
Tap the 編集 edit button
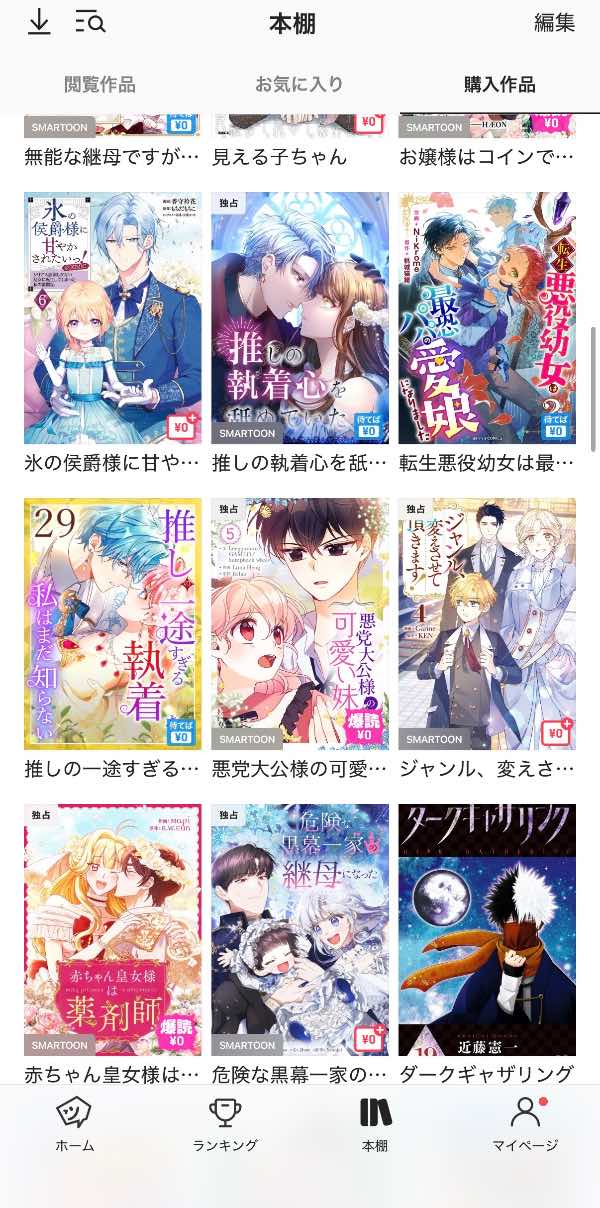[x=554, y=23]
